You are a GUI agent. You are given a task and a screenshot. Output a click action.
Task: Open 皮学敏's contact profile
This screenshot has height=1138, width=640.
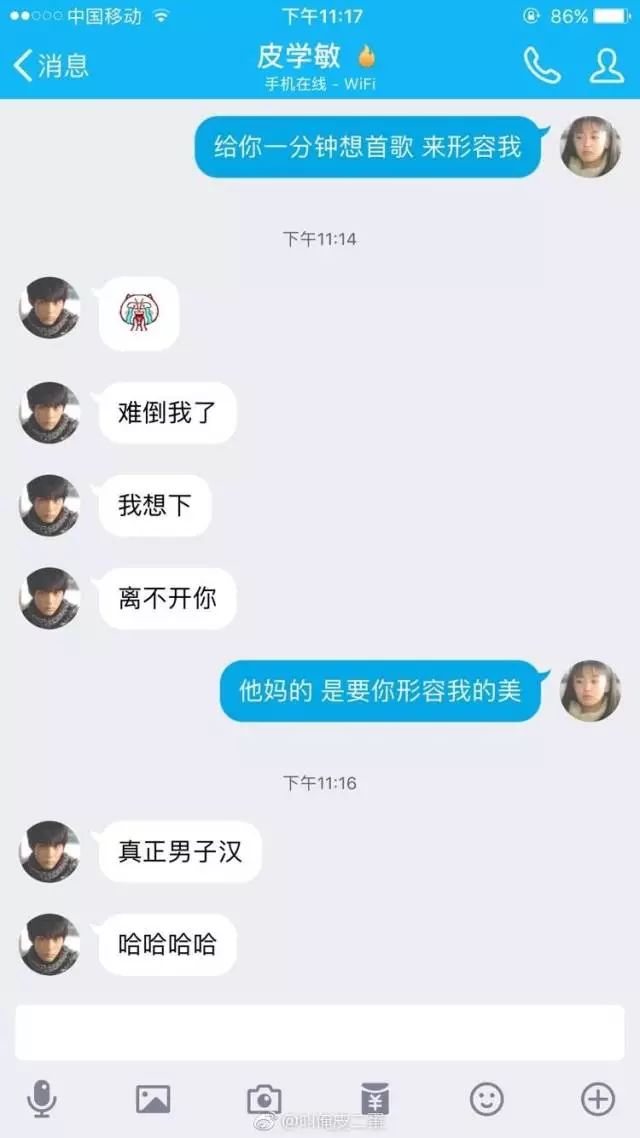click(x=606, y=66)
